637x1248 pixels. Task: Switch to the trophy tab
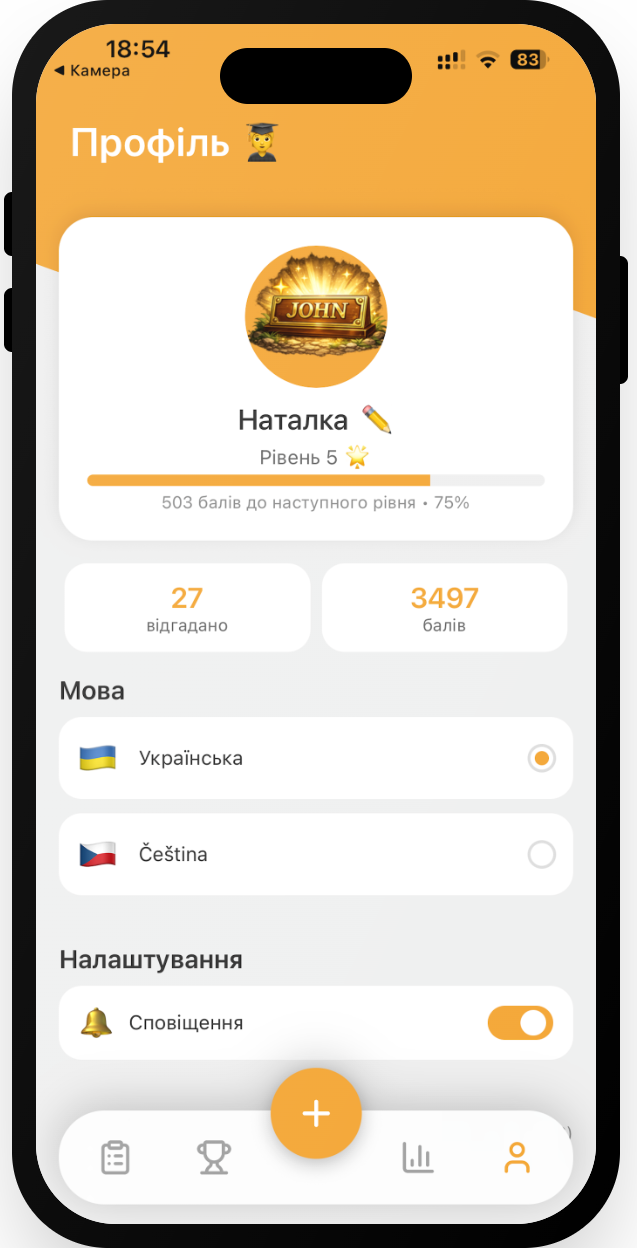214,1158
